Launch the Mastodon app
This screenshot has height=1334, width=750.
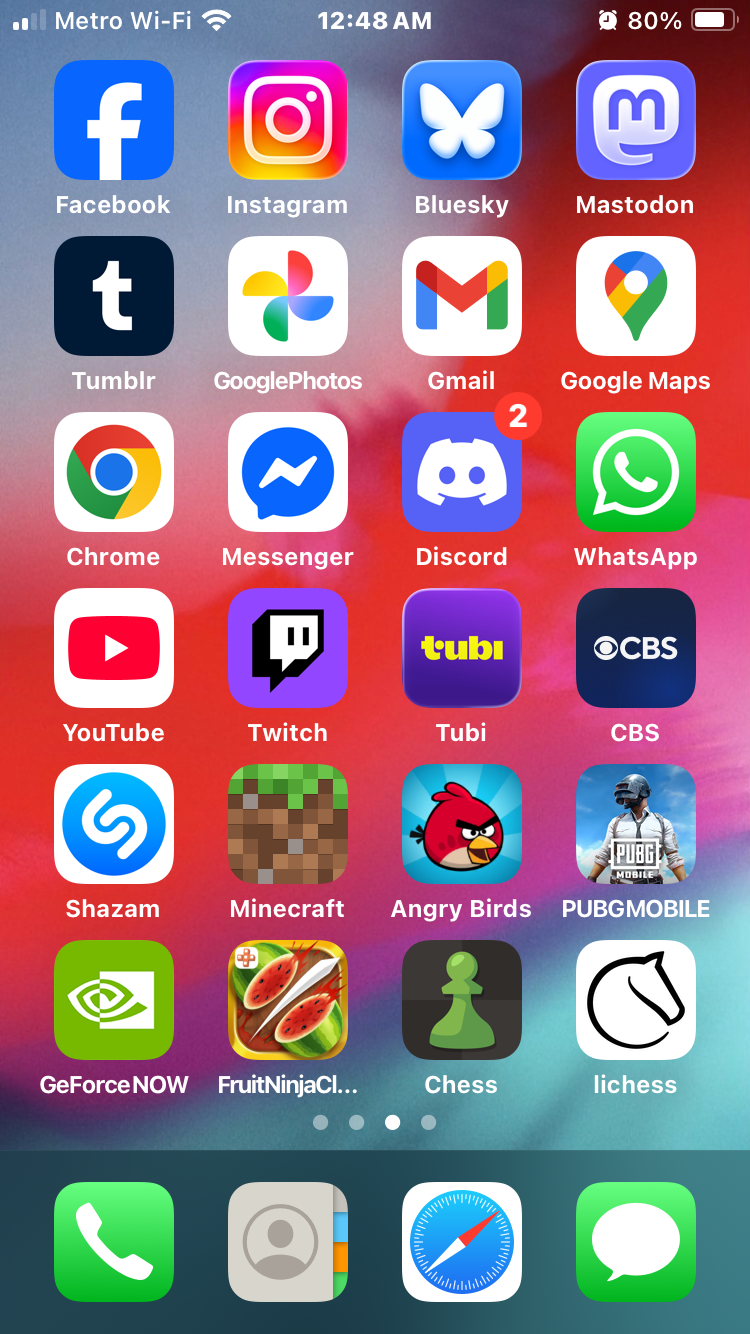click(636, 120)
